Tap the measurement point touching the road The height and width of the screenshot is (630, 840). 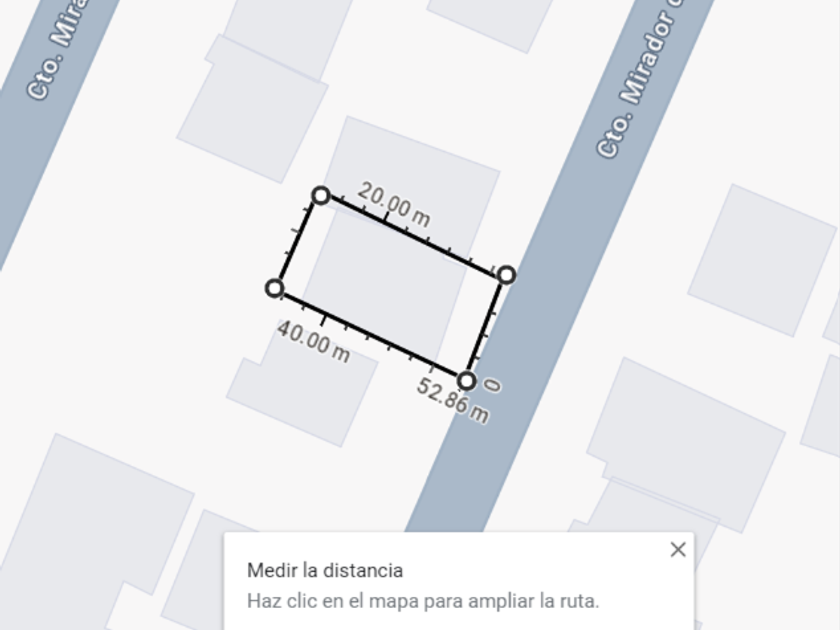[x=507, y=275]
